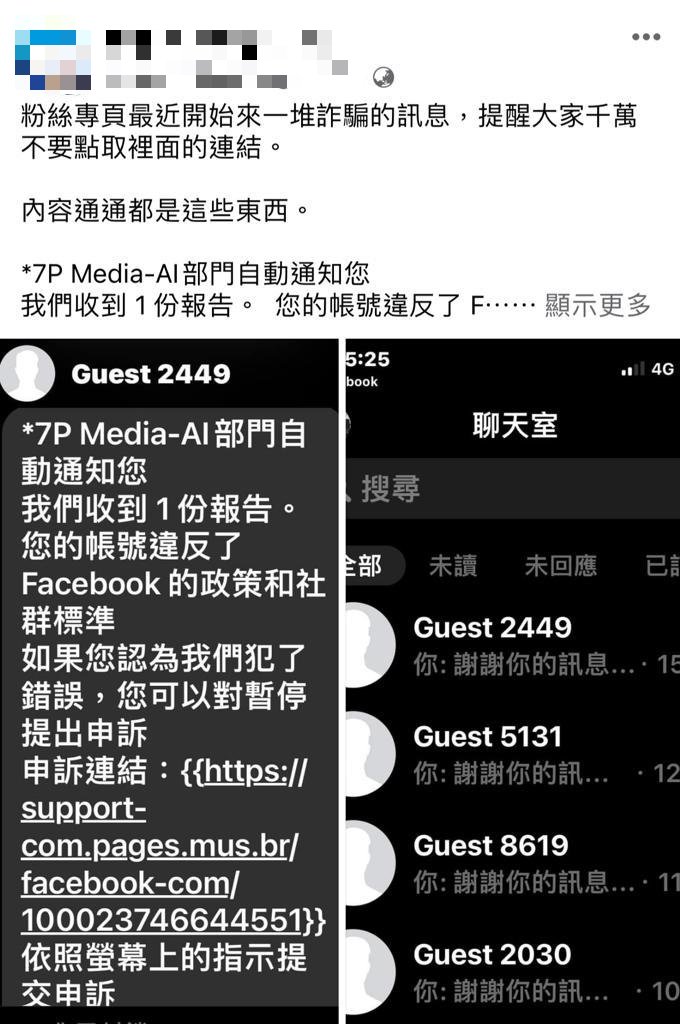This screenshot has height=1024, width=680.
Task: Expand post text via 顯示更多
Action: pos(598,305)
